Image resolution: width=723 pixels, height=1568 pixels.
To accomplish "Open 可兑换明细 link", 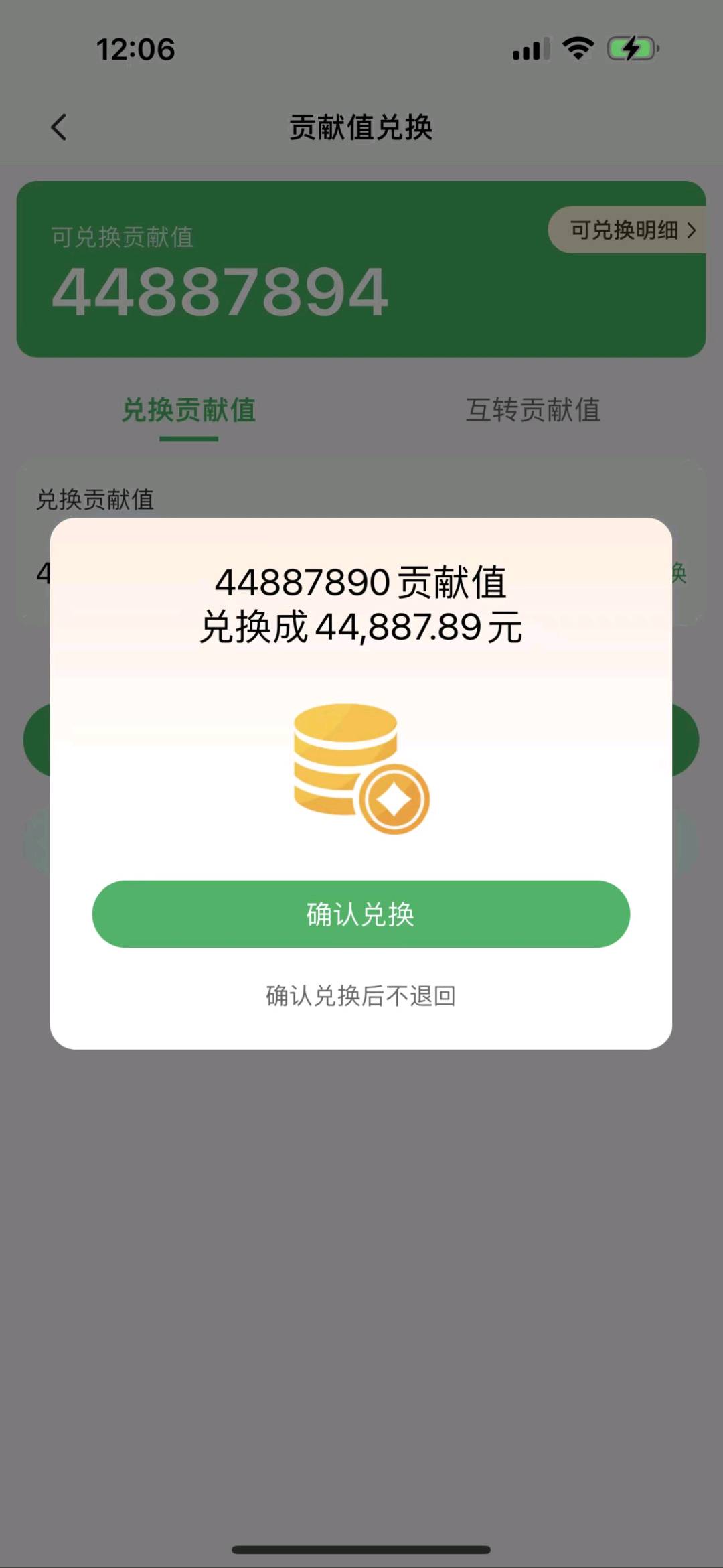I will pos(623,229).
